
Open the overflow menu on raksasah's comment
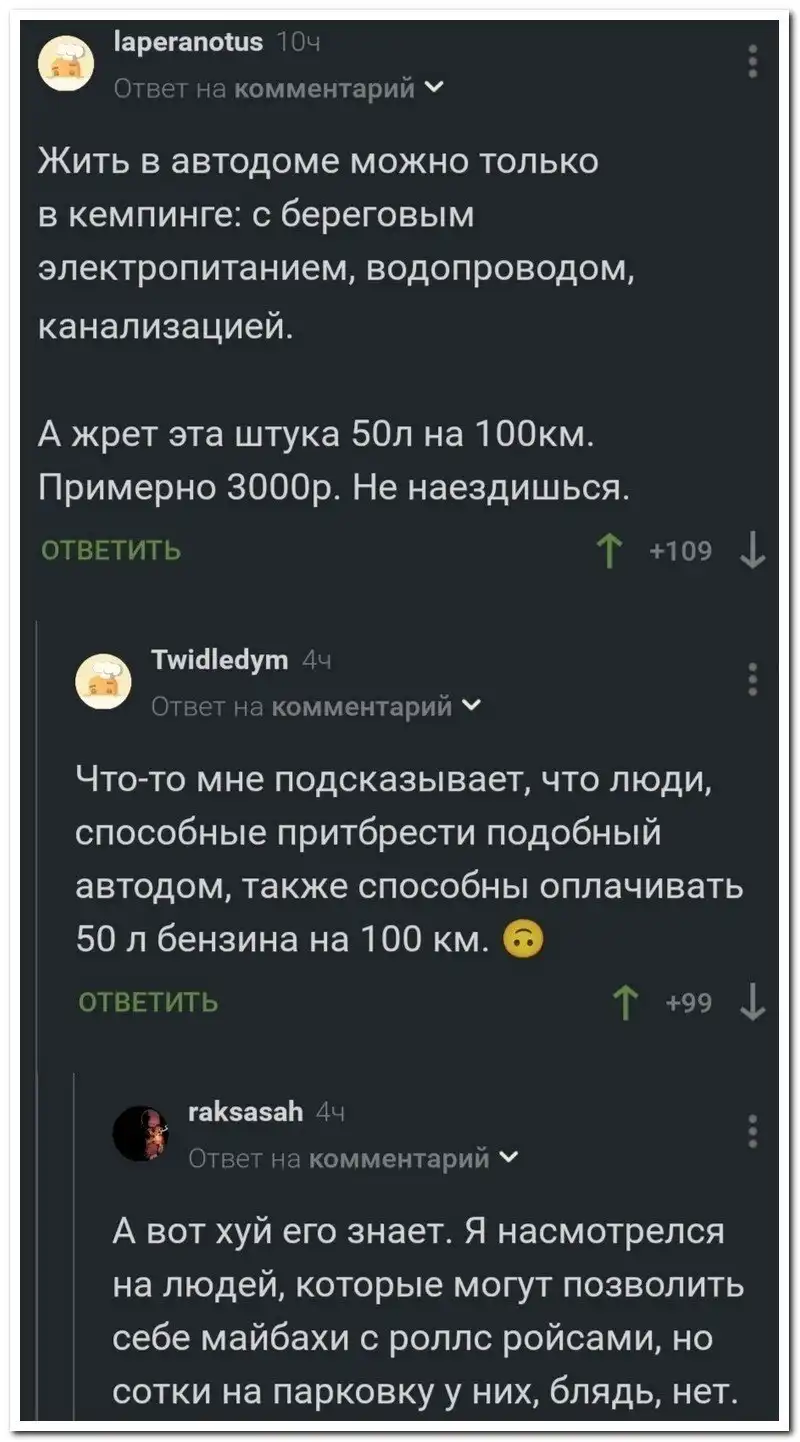point(752,1130)
